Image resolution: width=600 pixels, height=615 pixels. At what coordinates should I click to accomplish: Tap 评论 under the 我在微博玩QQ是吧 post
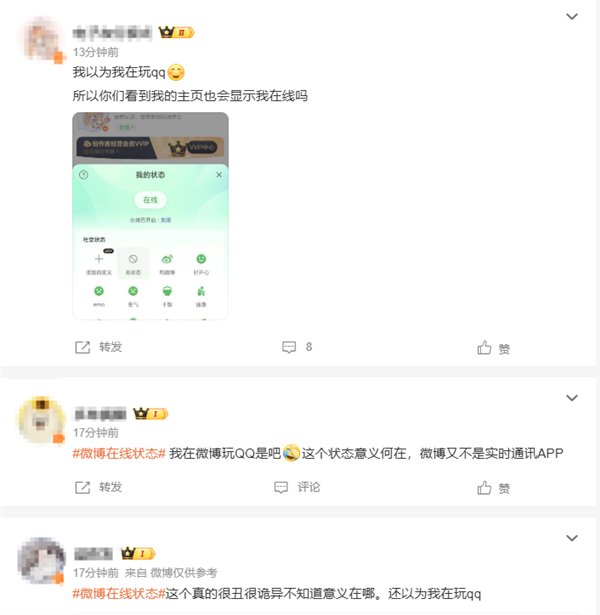[x=297, y=487]
